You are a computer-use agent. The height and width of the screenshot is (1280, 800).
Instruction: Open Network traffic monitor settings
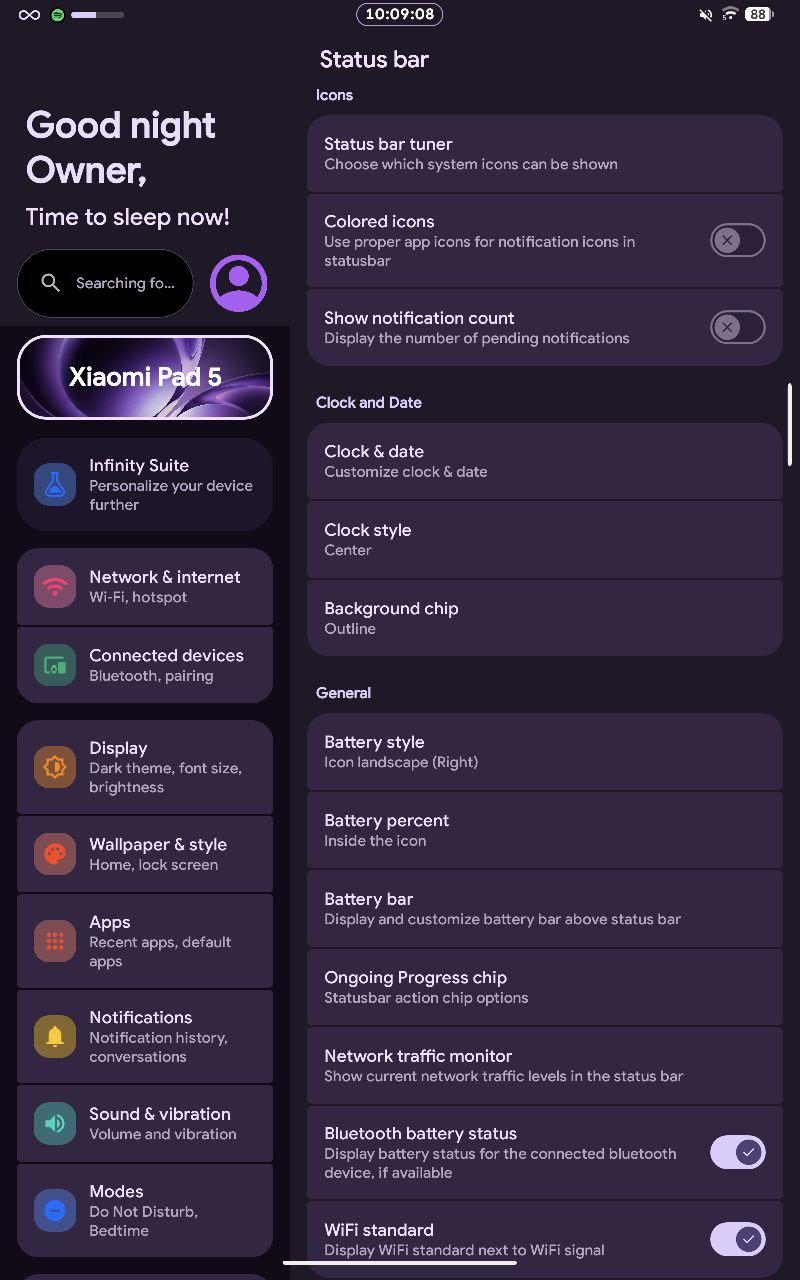[544, 1065]
